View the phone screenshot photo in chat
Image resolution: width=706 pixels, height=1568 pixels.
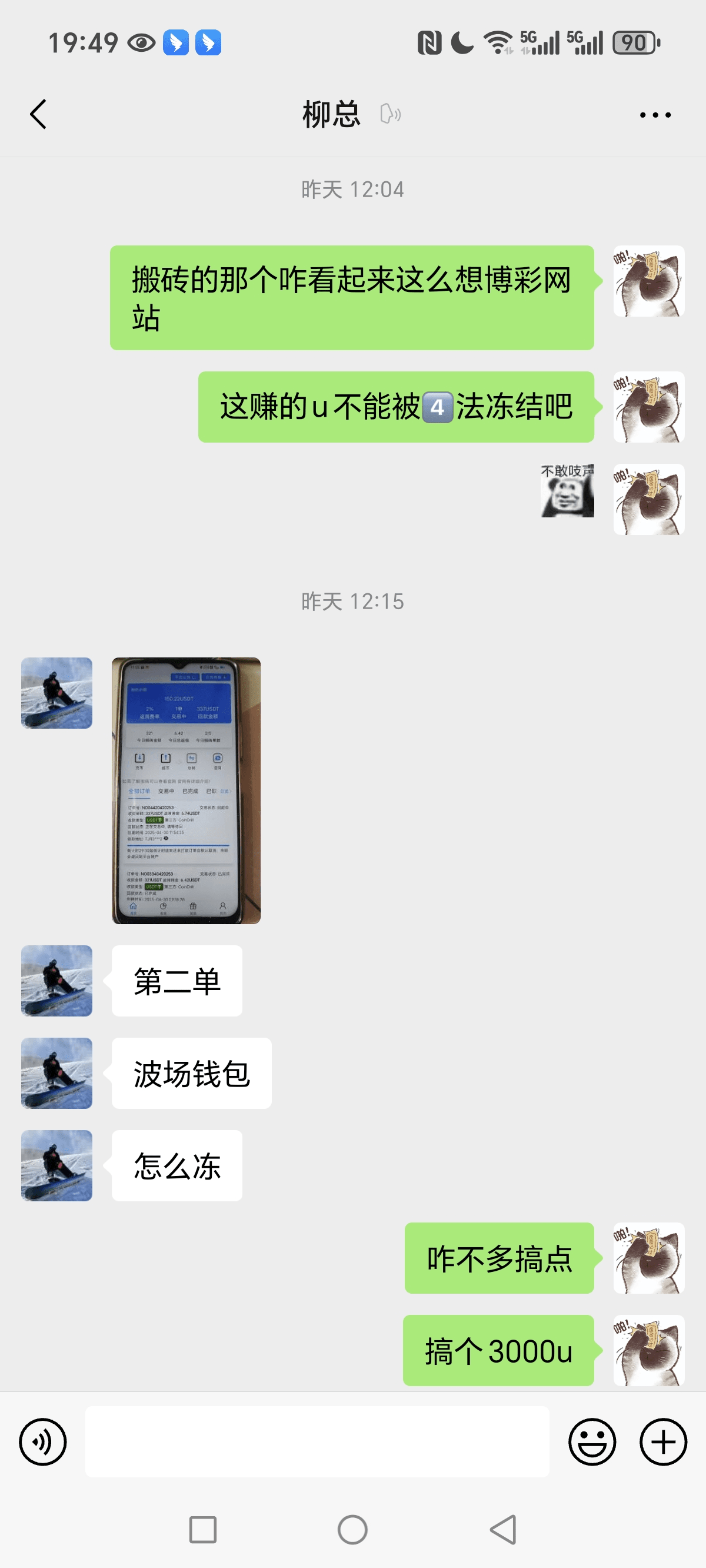187,790
